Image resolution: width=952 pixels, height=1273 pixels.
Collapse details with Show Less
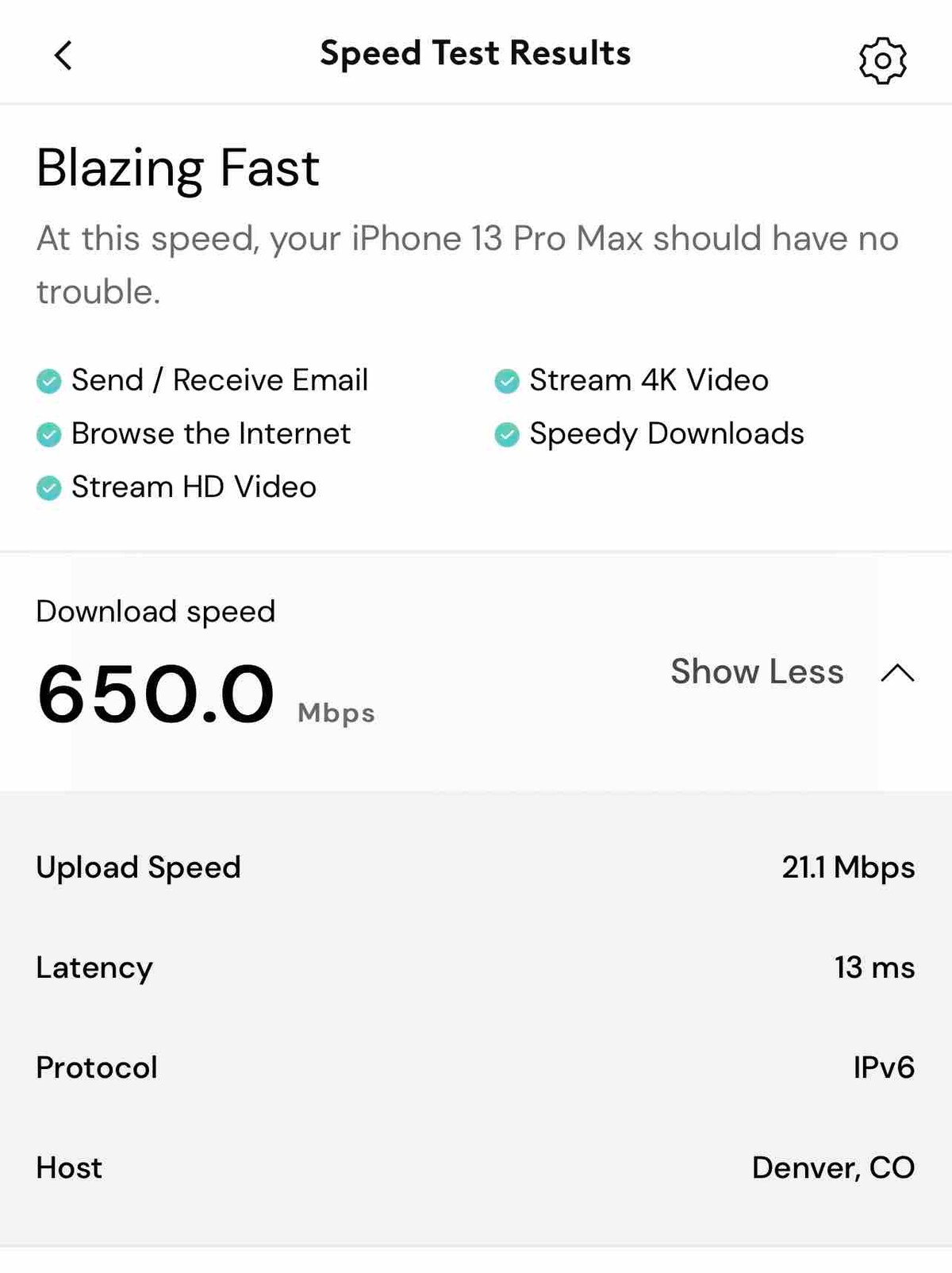pyautogui.click(x=791, y=672)
